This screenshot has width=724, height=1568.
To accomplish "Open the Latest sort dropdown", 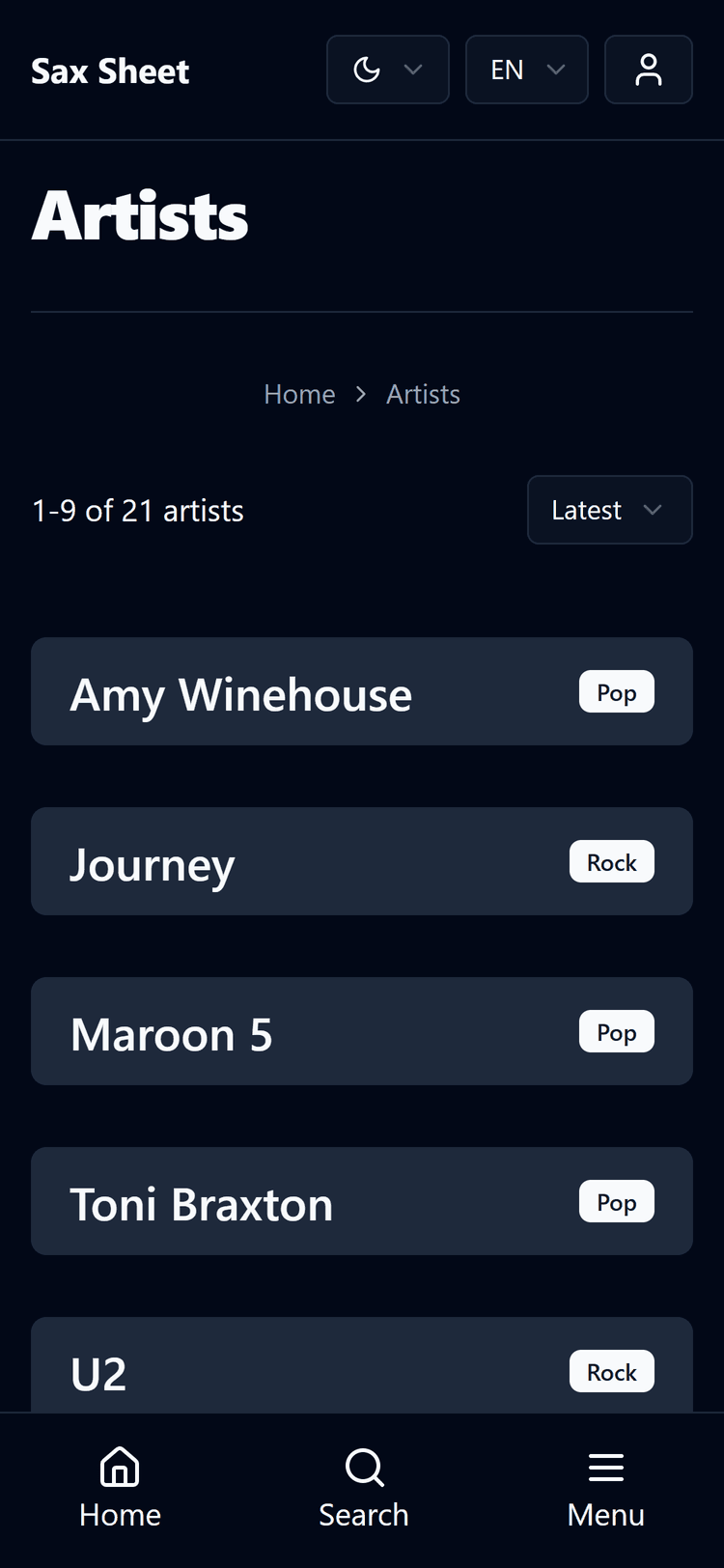I will coord(609,510).
